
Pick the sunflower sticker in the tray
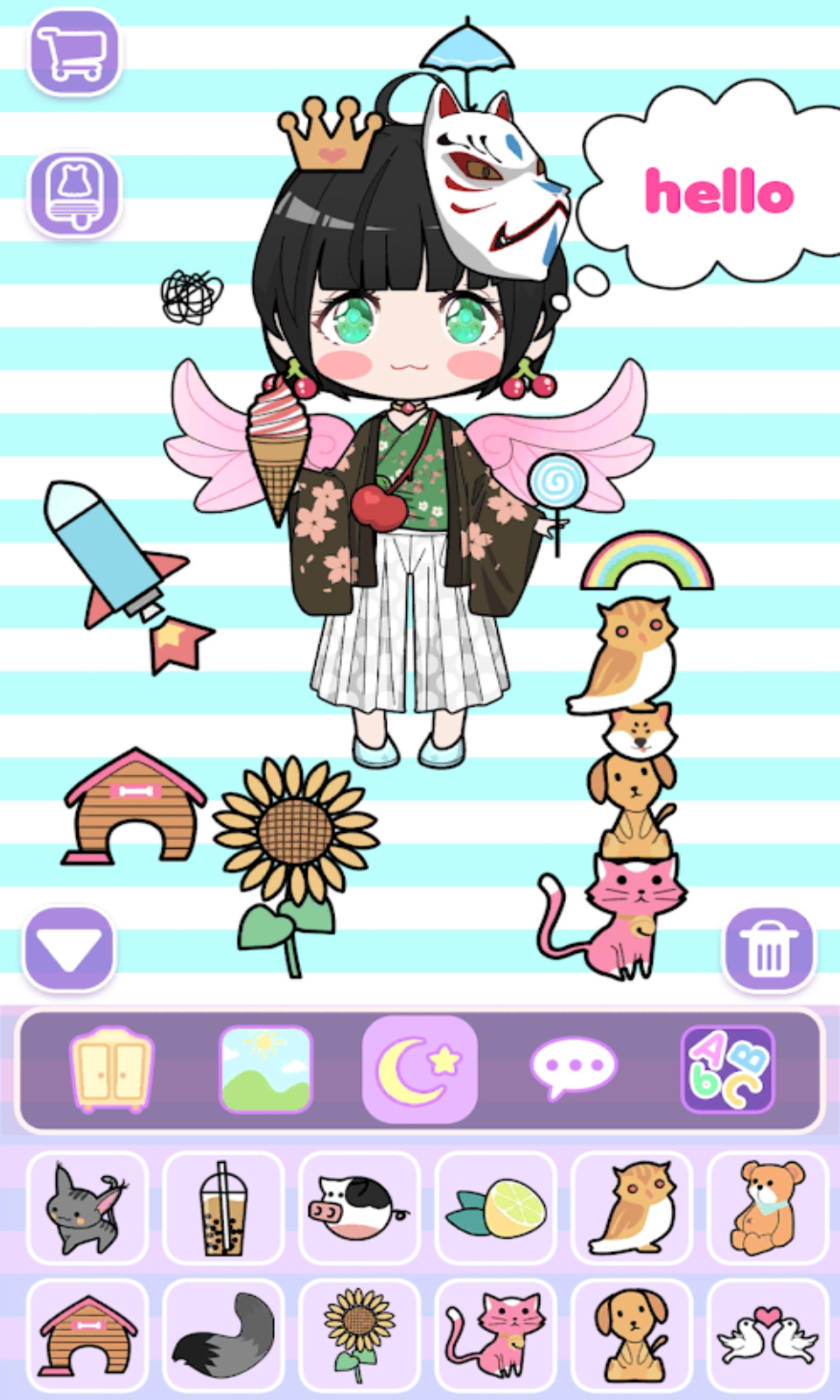[360, 1335]
